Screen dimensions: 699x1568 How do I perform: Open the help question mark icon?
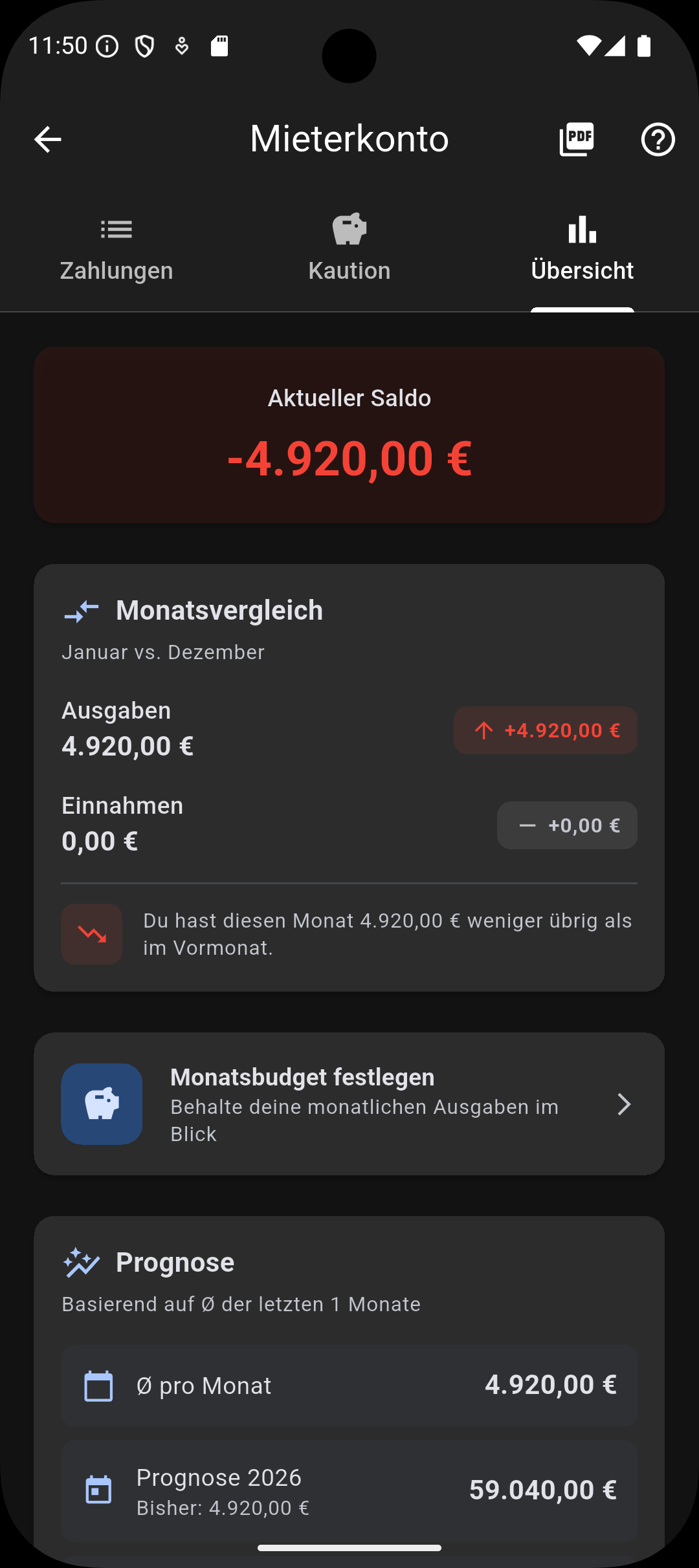click(658, 138)
